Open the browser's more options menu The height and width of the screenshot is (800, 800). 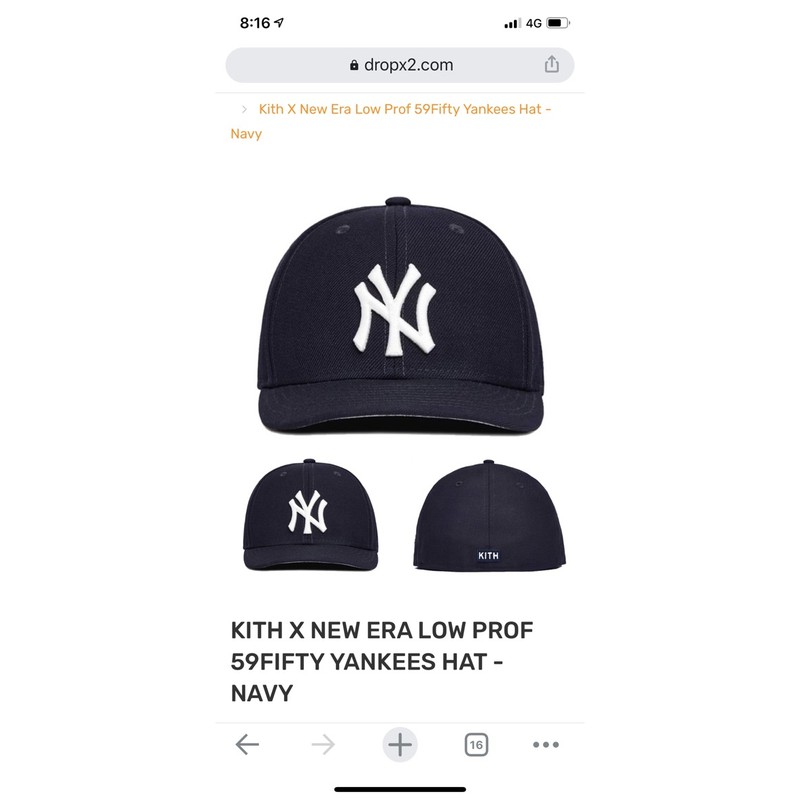point(546,745)
